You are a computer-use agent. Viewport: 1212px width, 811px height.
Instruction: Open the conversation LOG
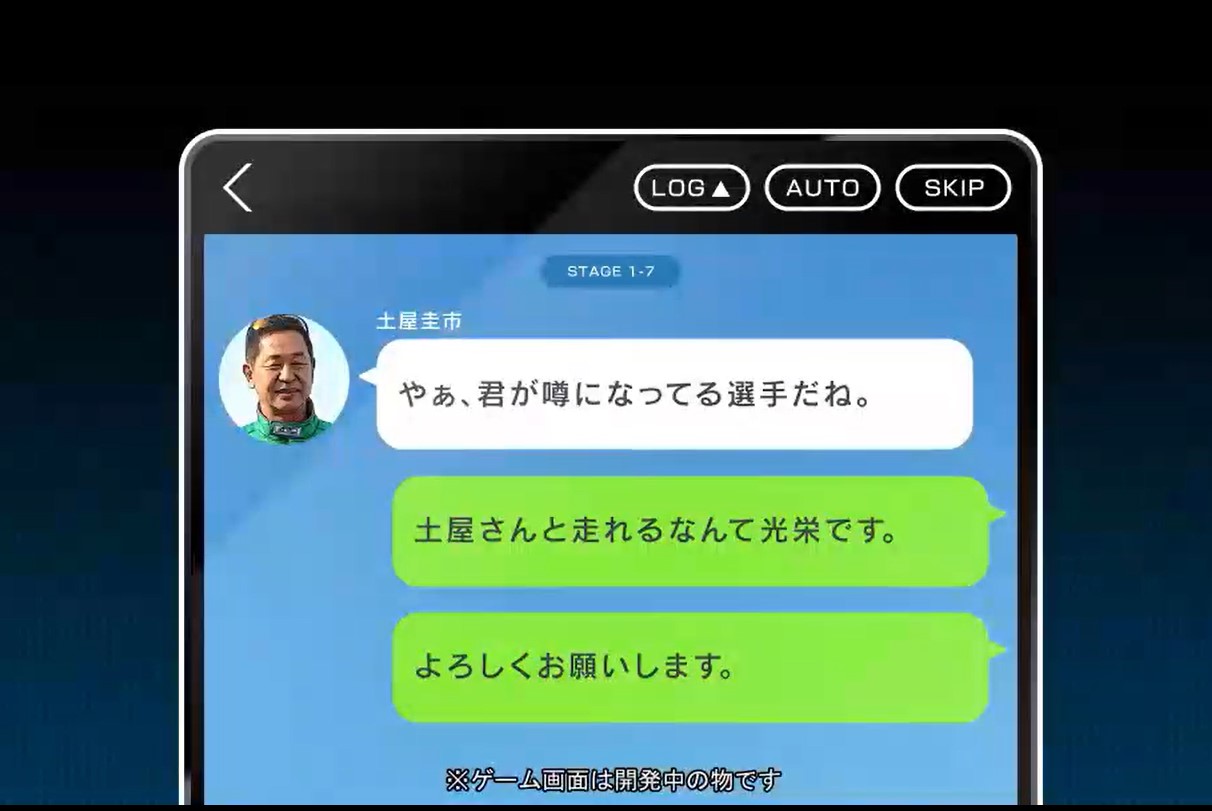692,188
